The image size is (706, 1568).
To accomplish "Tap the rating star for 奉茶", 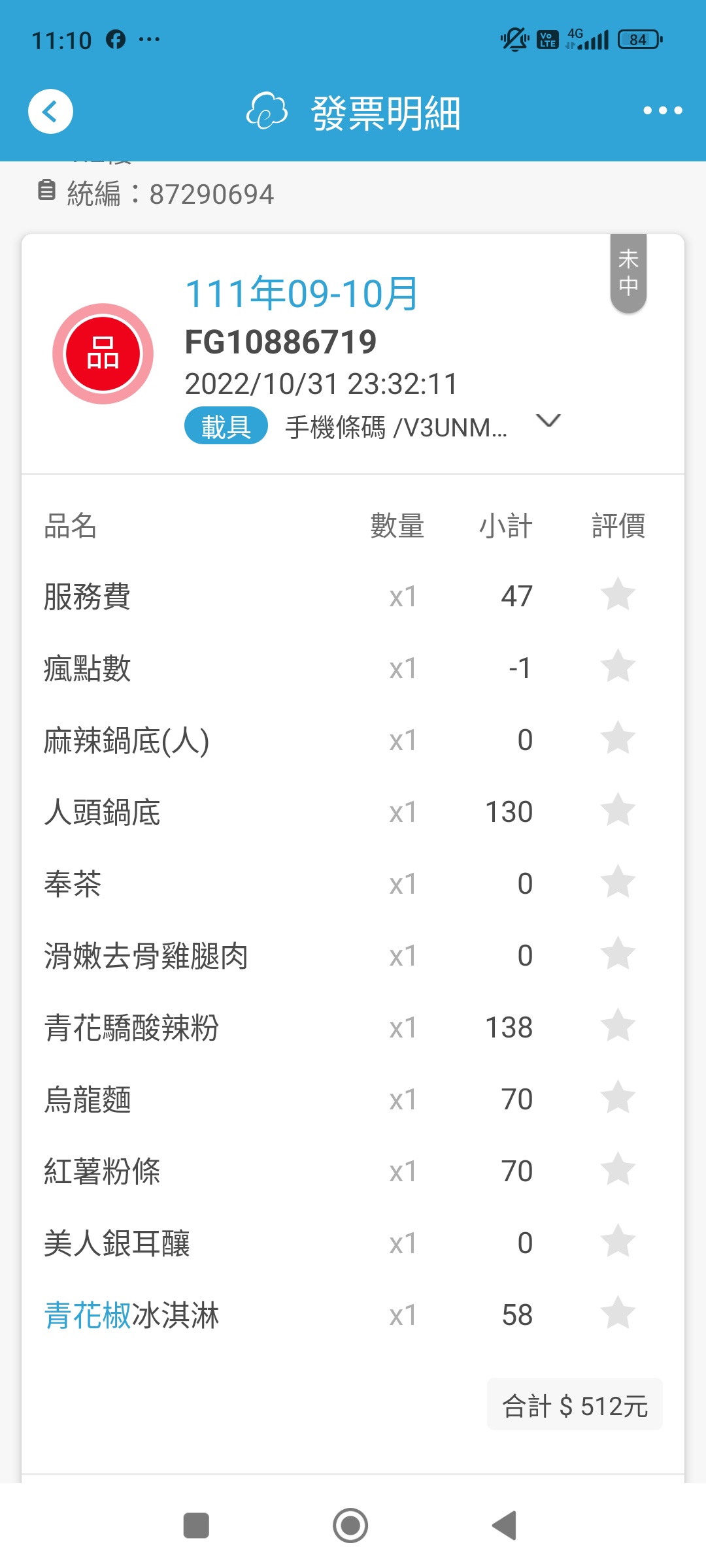I will coord(618,883).
